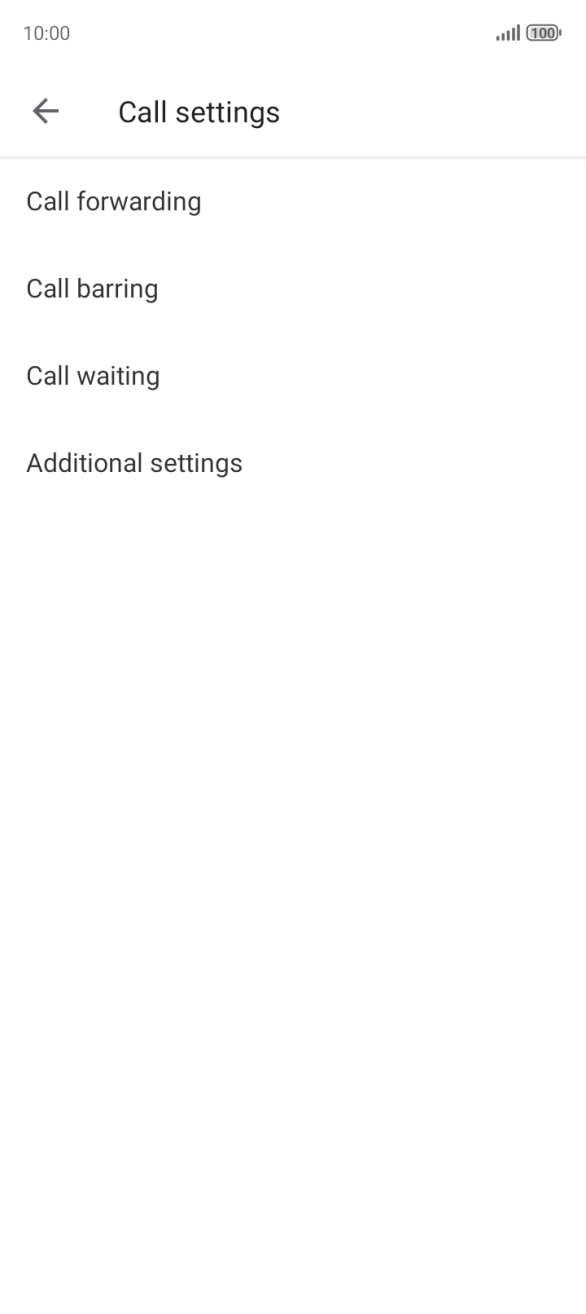Viewport: 586px width, 1314px height.
Task: Open Call barring options
Action: click(293, 289)
